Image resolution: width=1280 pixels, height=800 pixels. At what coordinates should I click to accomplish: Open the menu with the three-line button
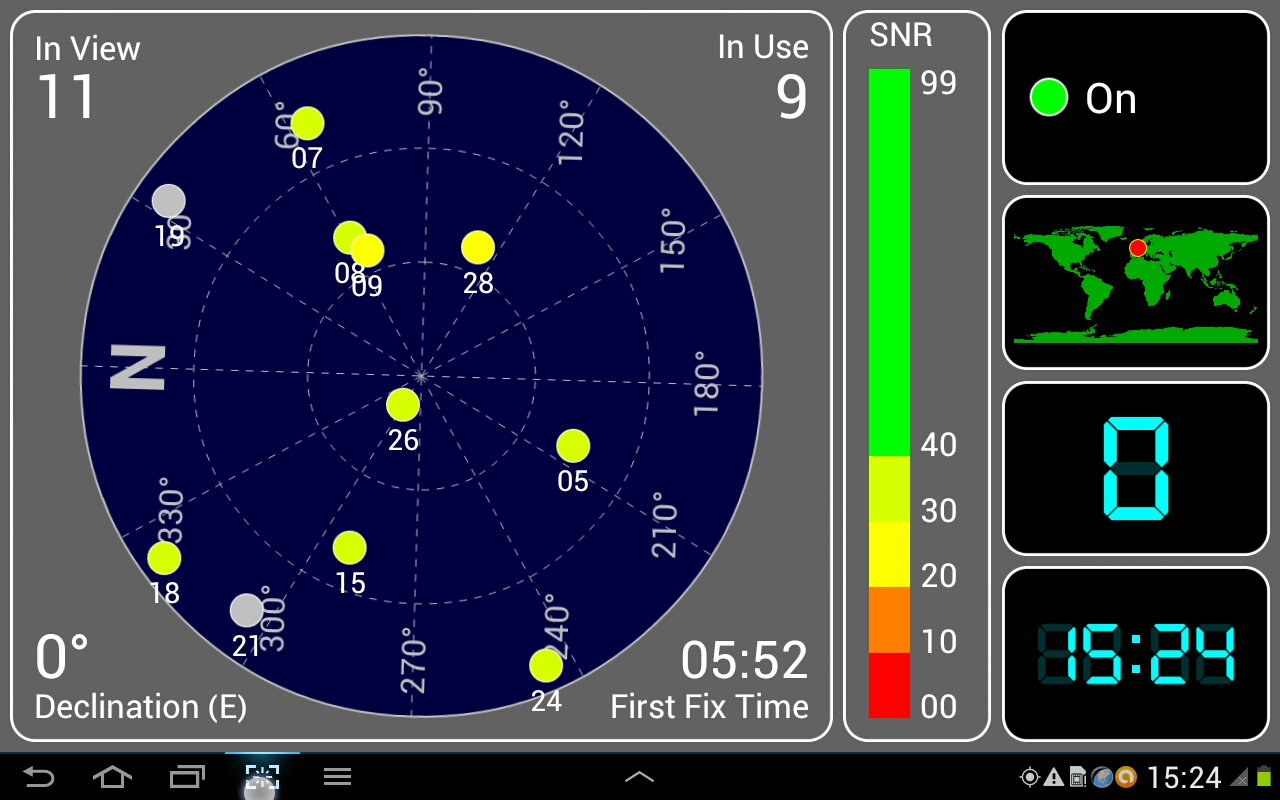pyautogui.click(x=337, y=777)
